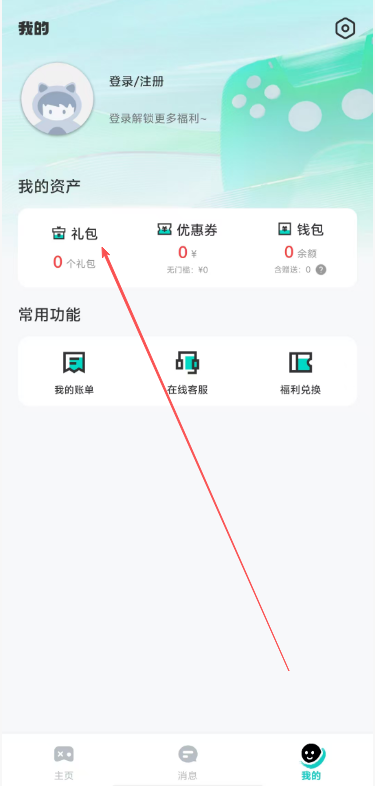
Task: Open 钱包 wallet
Action: tap(301, 249)
